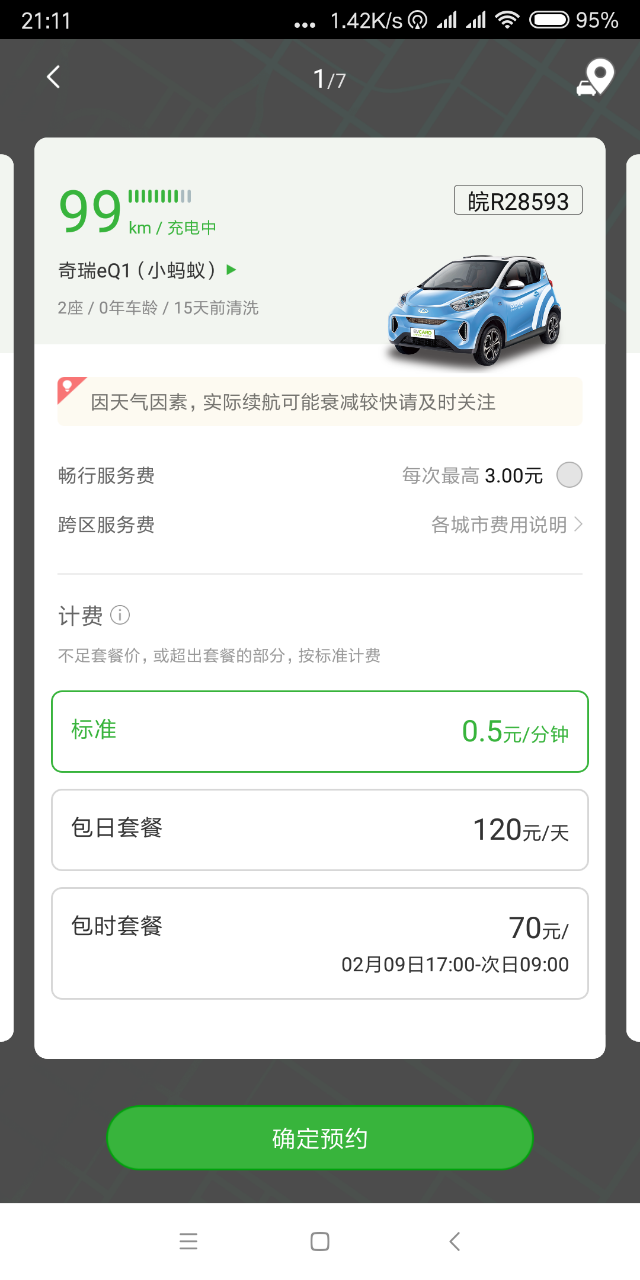The height and width of the screenshot is (1280, 640).
Task: Choose the 包日套餐 120元/天 plan
Action: pos(320,829)
